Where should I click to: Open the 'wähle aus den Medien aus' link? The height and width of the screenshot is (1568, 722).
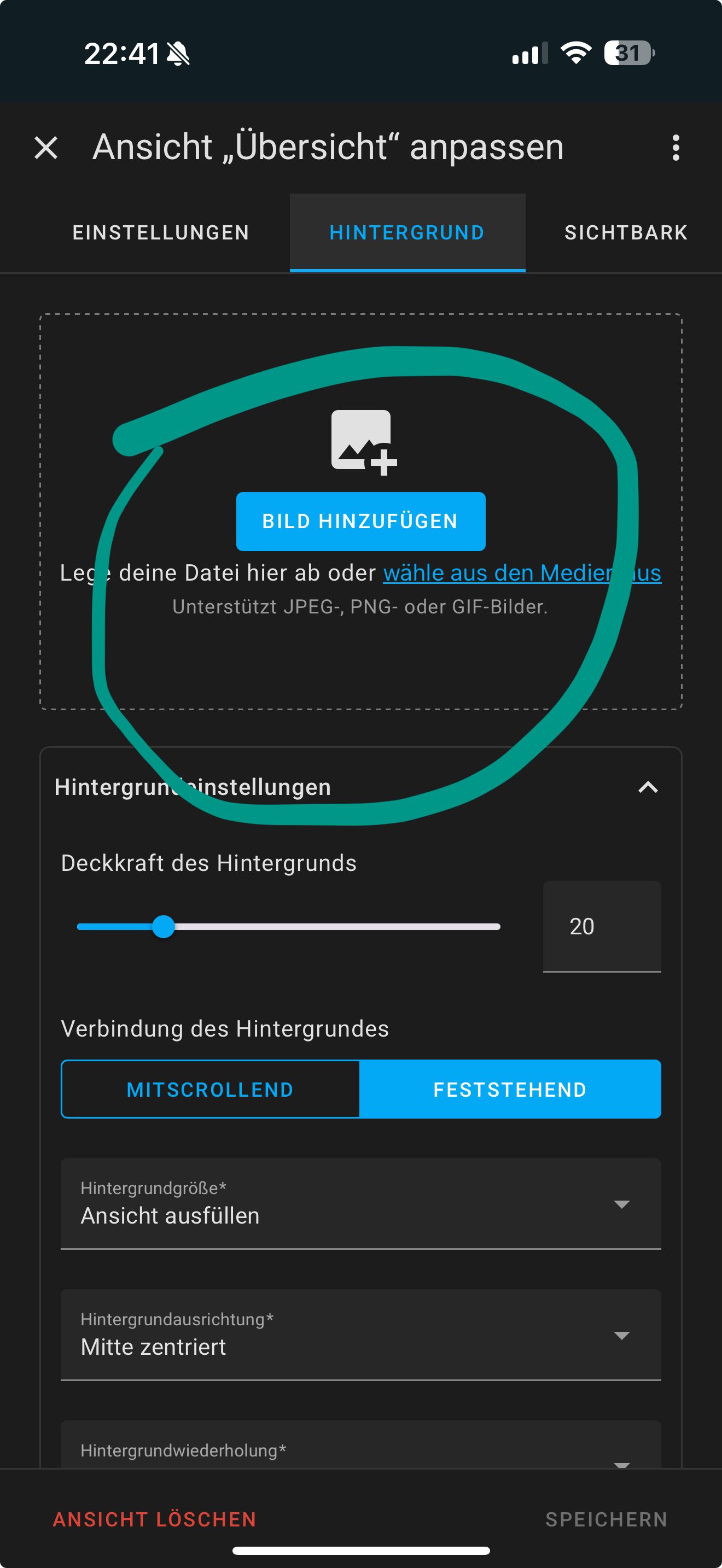click(522, 573)
